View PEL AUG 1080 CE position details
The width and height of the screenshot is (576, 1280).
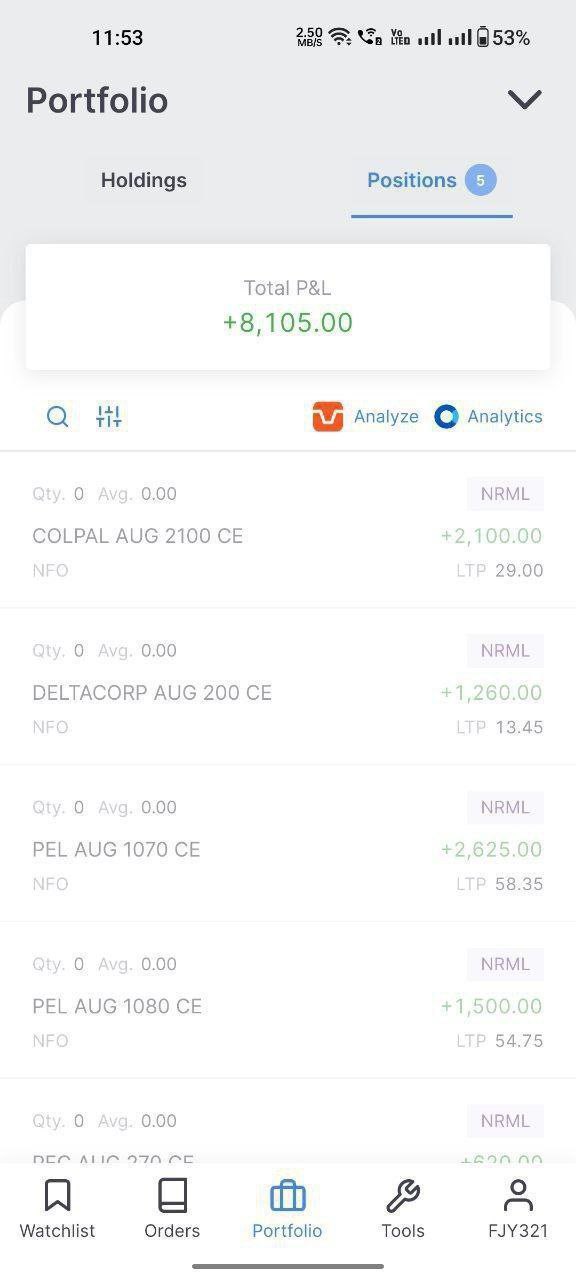[288, 1001]
